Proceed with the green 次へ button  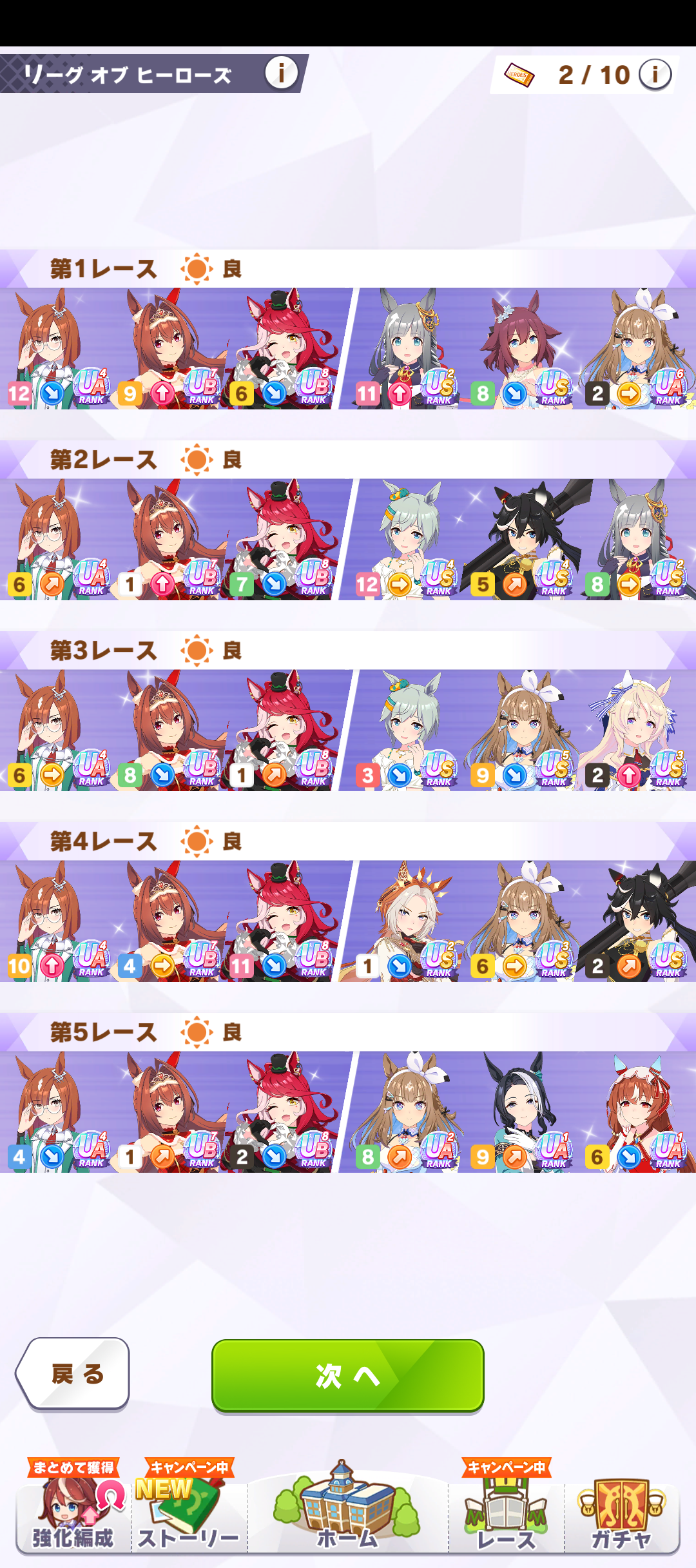(x=348, y=1375)
